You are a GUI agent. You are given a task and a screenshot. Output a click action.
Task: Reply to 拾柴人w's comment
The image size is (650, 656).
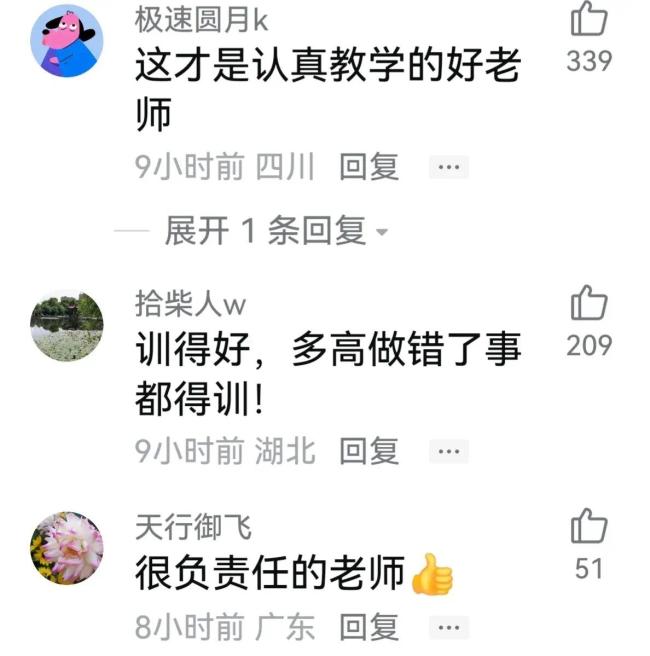pos(368,451)
